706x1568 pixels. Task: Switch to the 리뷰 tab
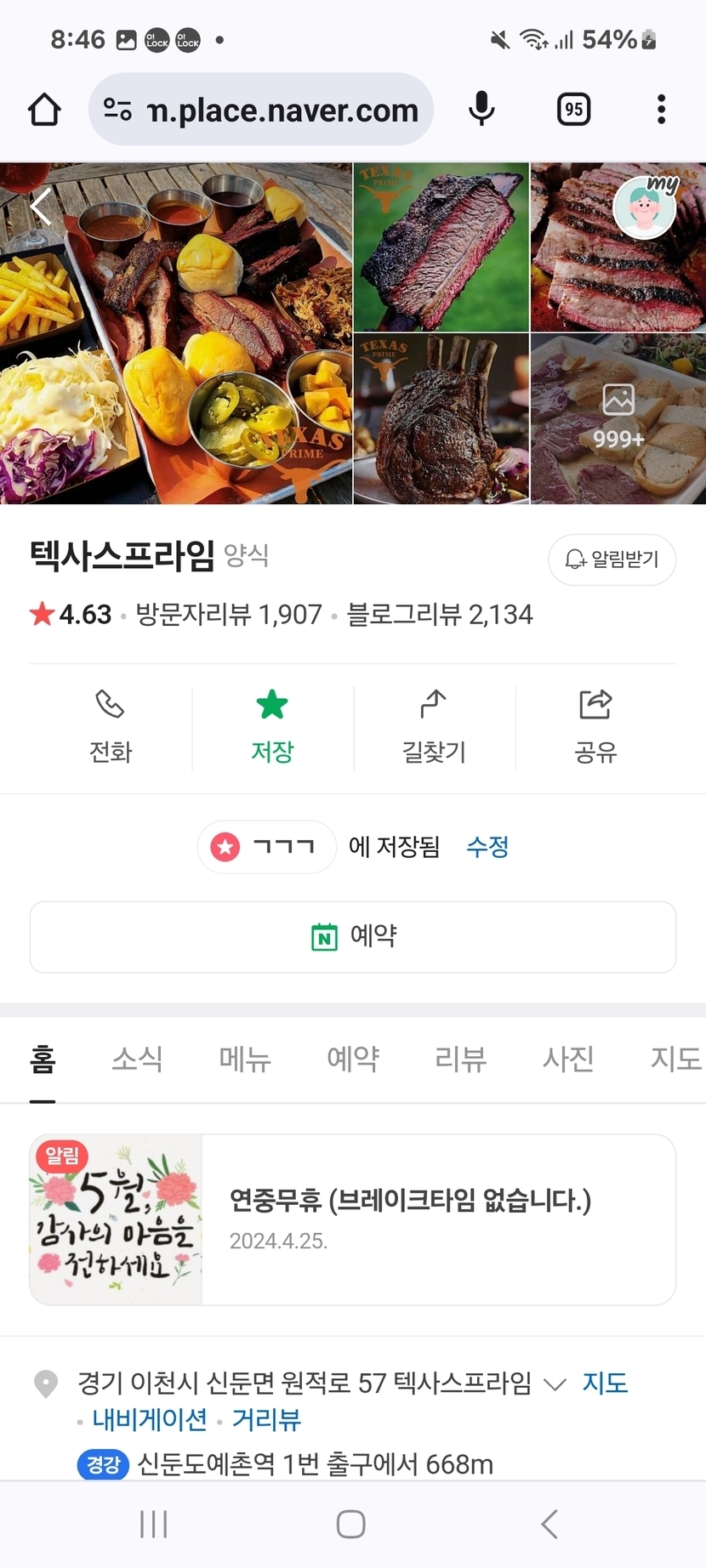coord(460,1059)
